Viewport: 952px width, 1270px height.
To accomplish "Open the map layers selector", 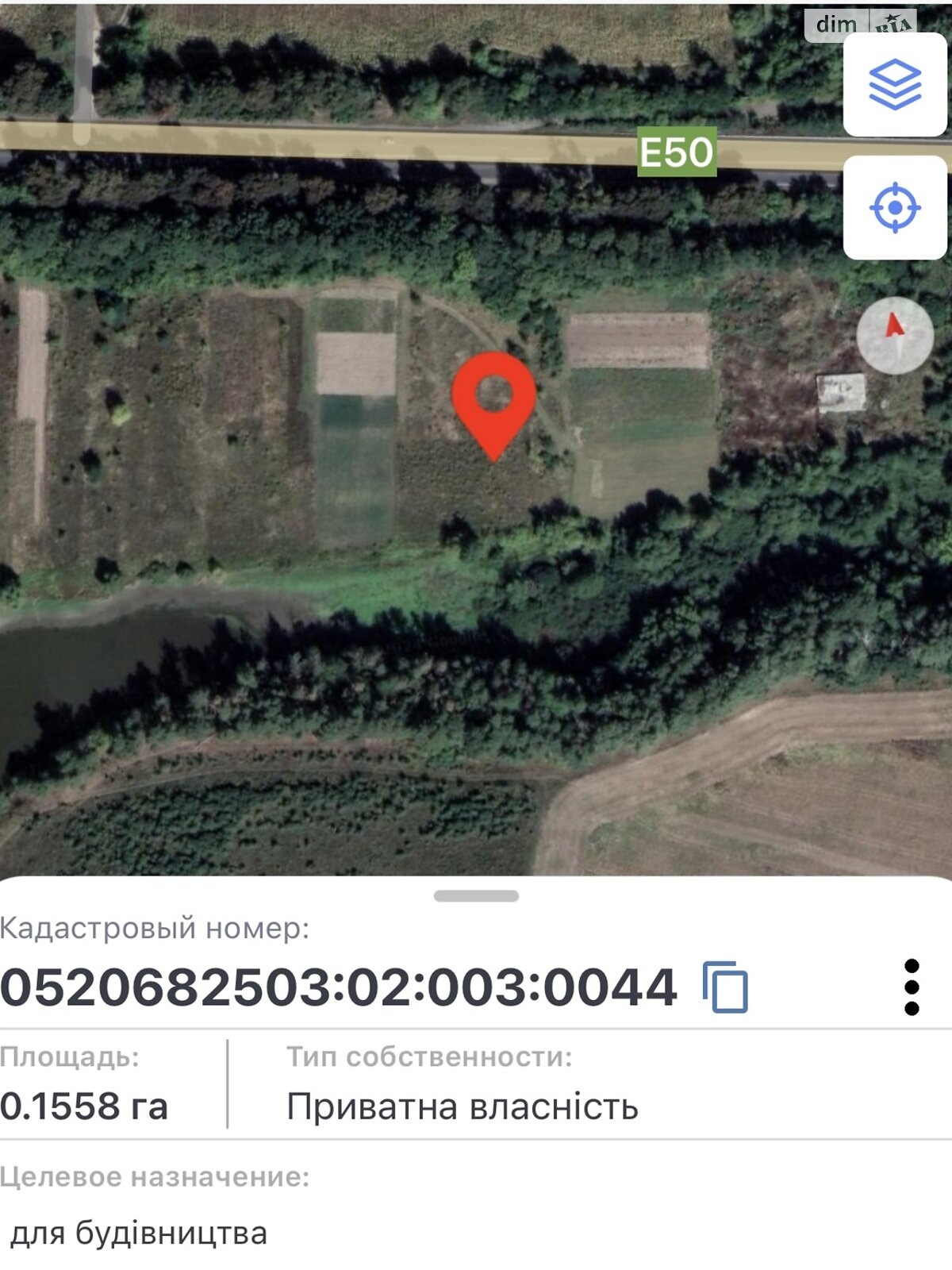I will (x=894, y=84).
